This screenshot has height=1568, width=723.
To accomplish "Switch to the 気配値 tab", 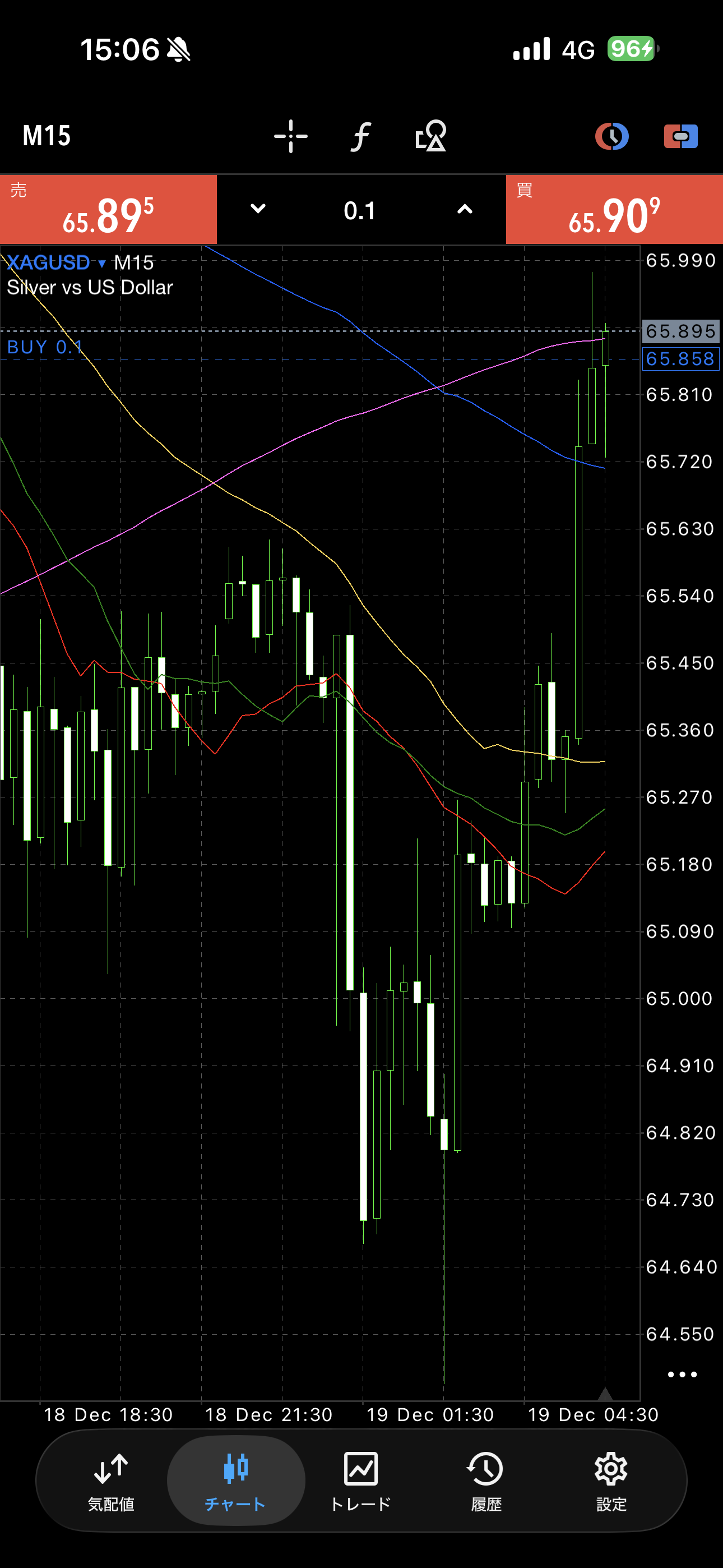I will pos(111,1479).
